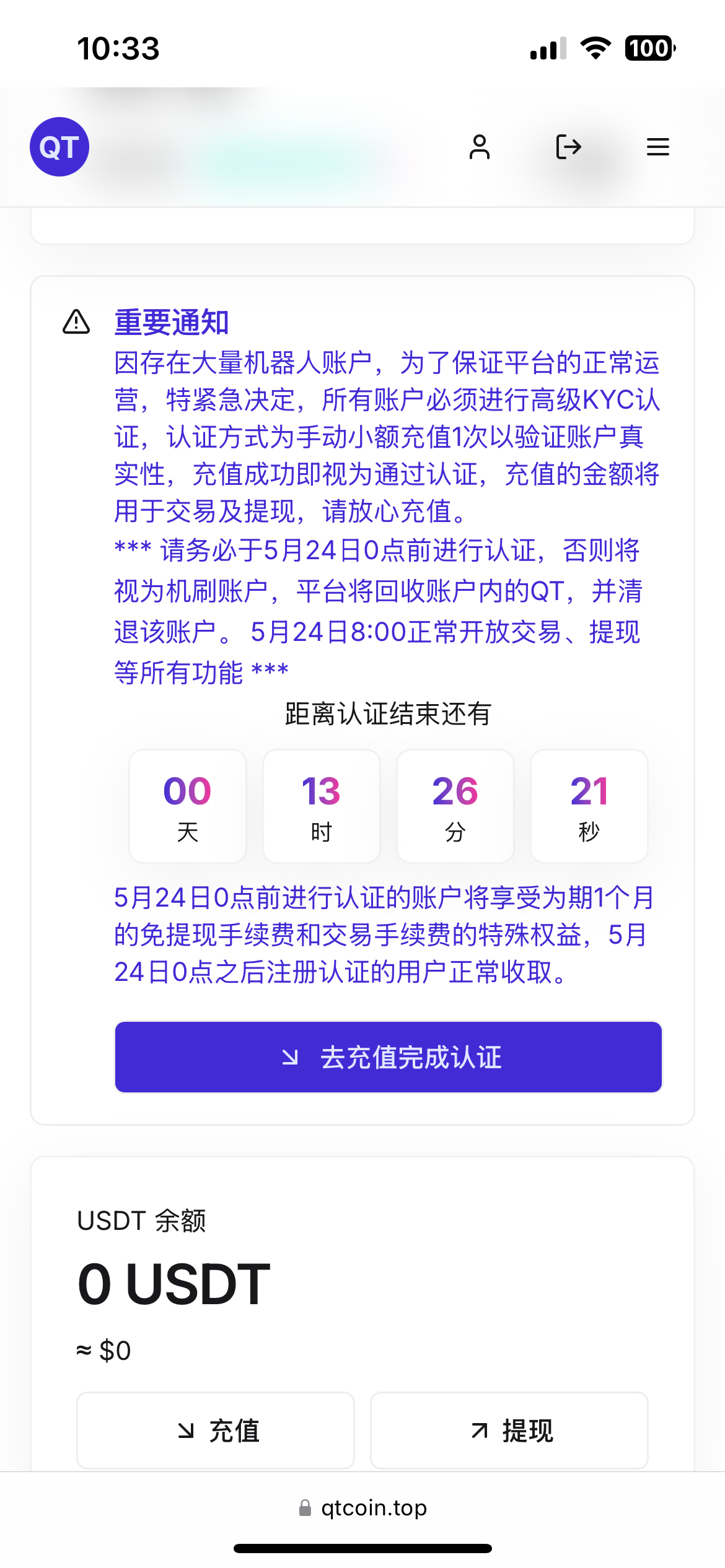This screenshot has width=725, height=1568.
Task: Tap the QT logo avatar
Action: pos(59,147)
